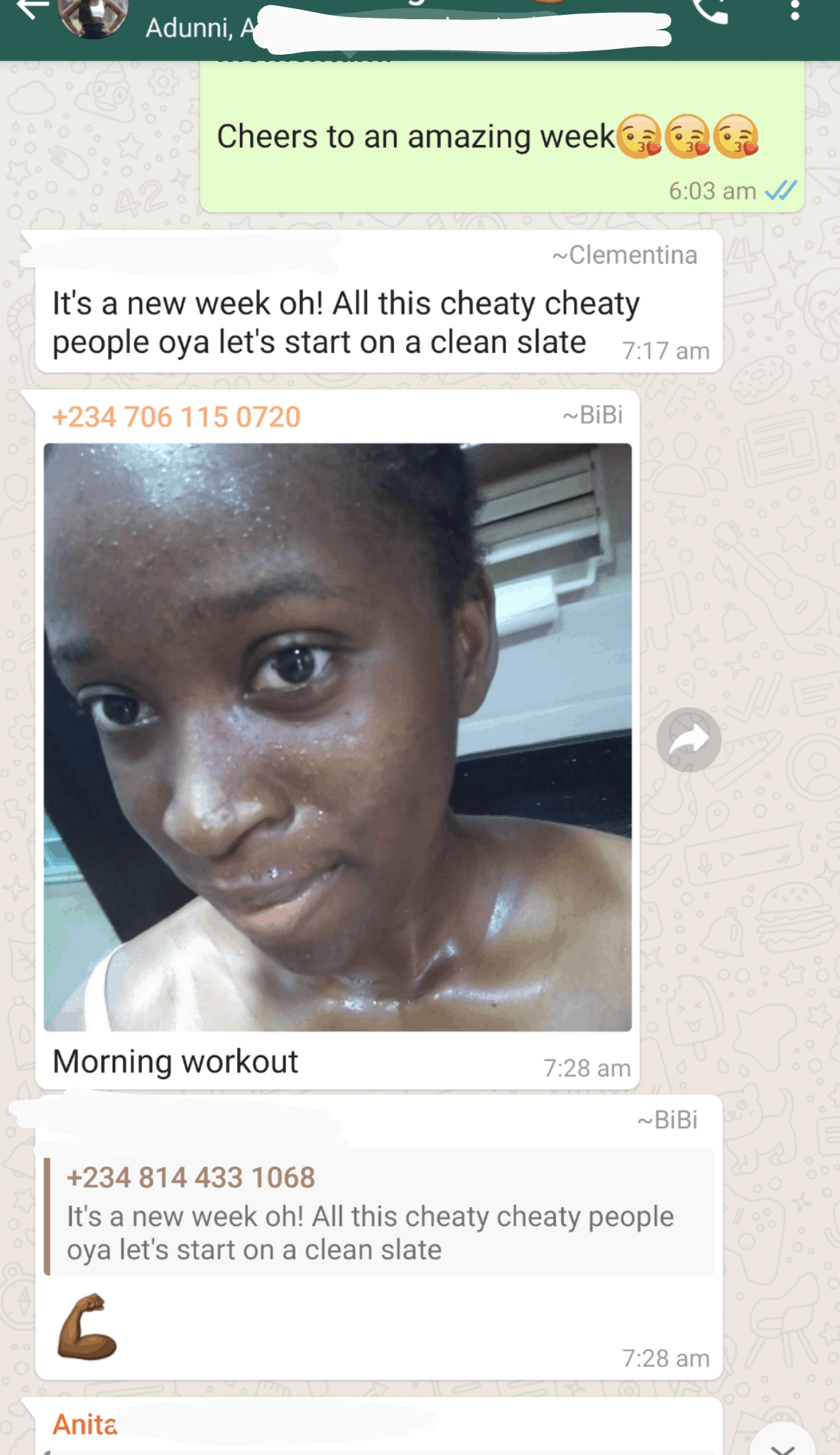840x1455 pixels.
Task: Jump to the latest messages
Action: (x=782, y=1444)
